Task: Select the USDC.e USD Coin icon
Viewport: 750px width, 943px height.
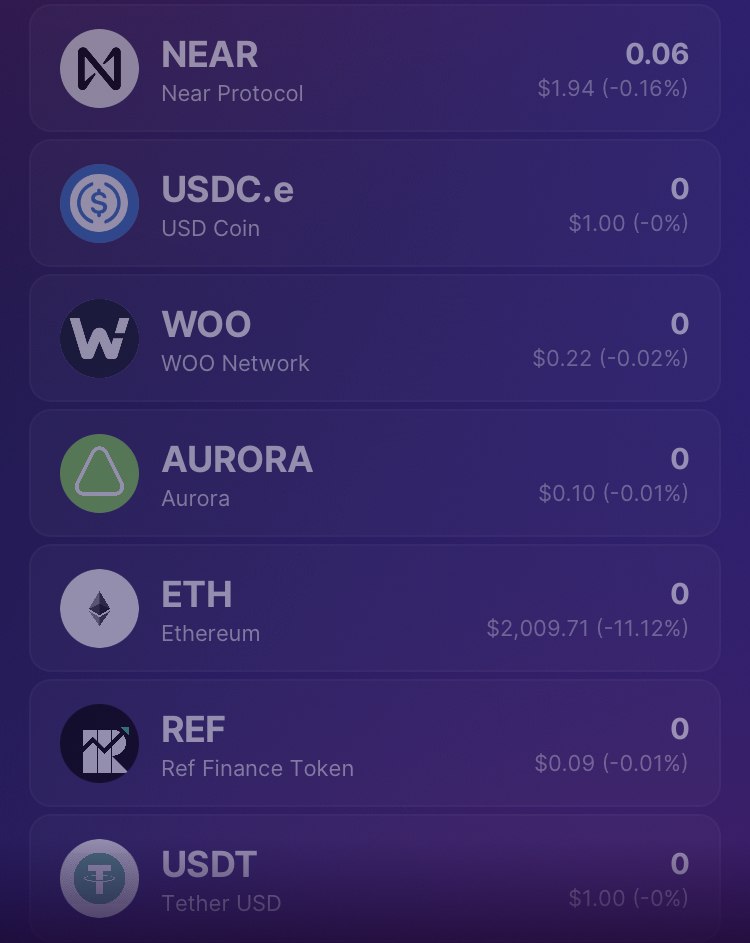Action: 99,203
